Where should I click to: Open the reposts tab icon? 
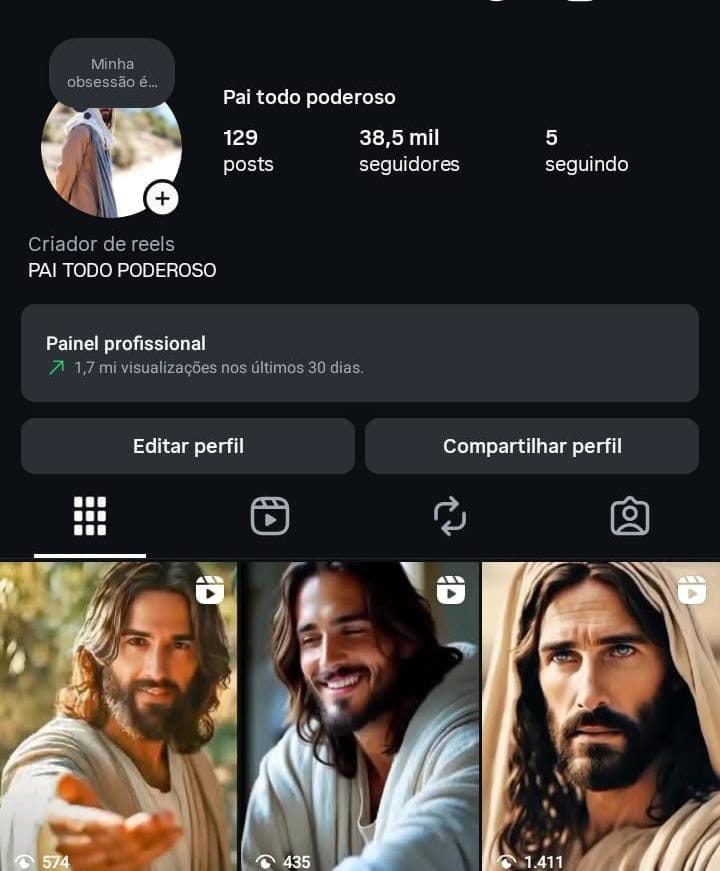click(450, 516)
